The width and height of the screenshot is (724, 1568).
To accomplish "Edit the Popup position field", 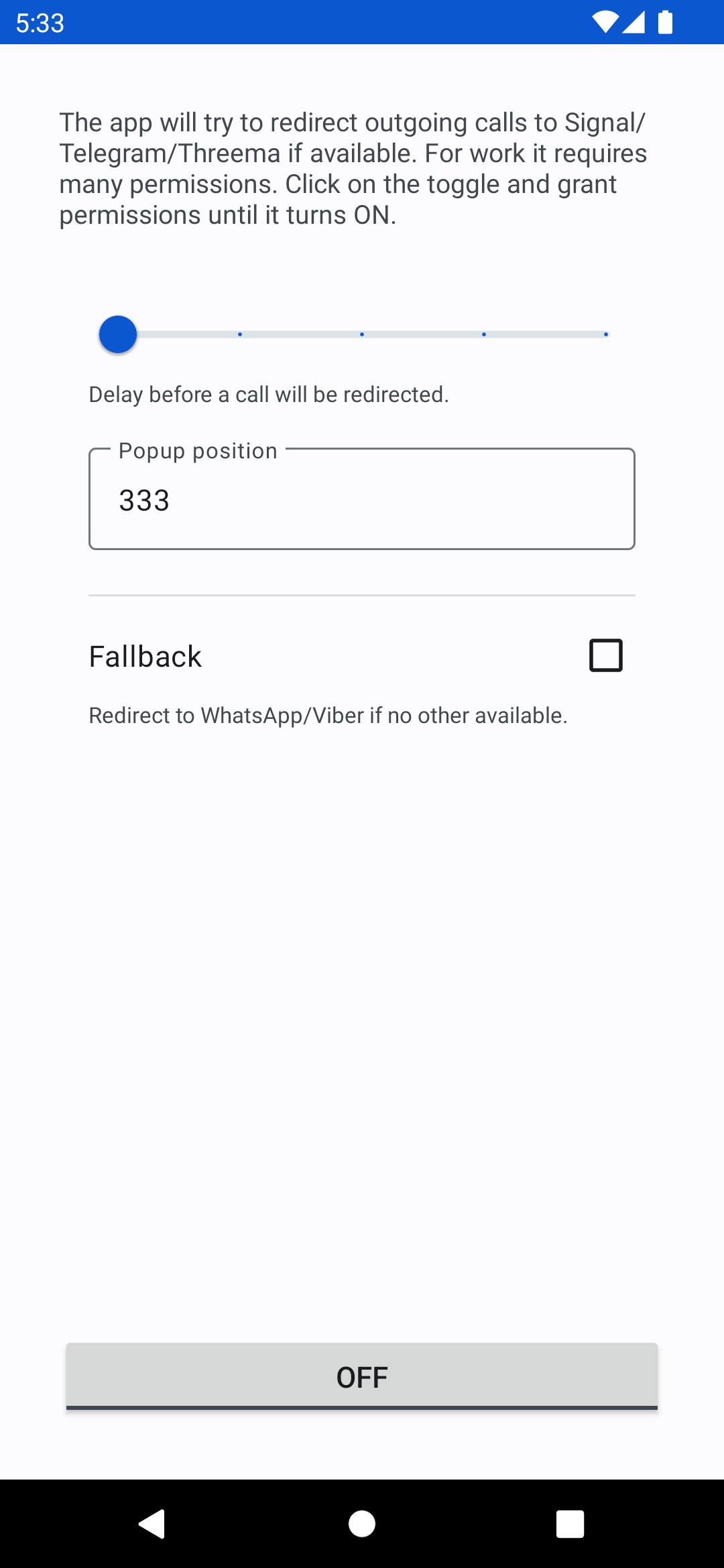I will [362, 499].
